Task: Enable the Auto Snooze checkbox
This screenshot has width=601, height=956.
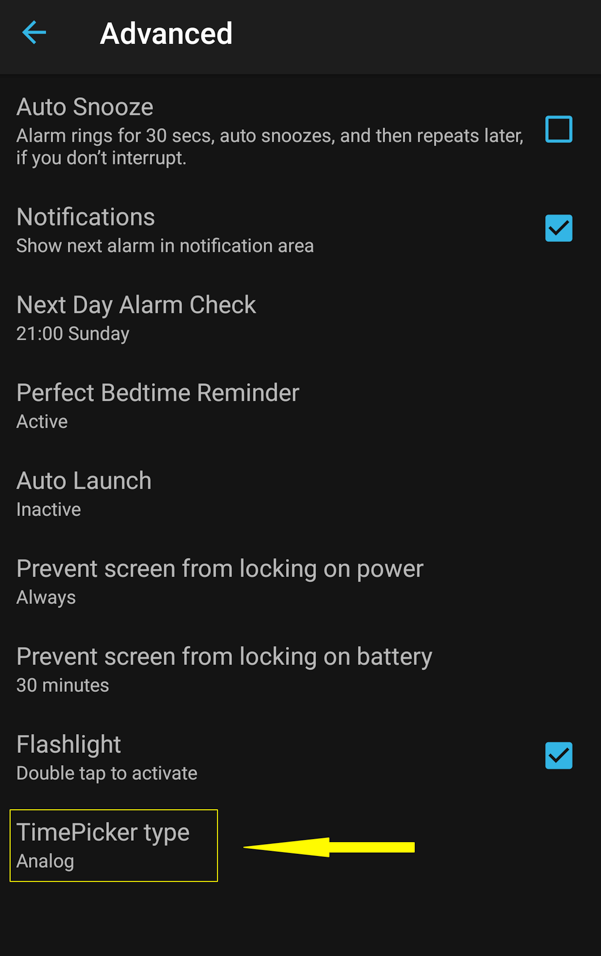Action: click(x=558, y=129)
